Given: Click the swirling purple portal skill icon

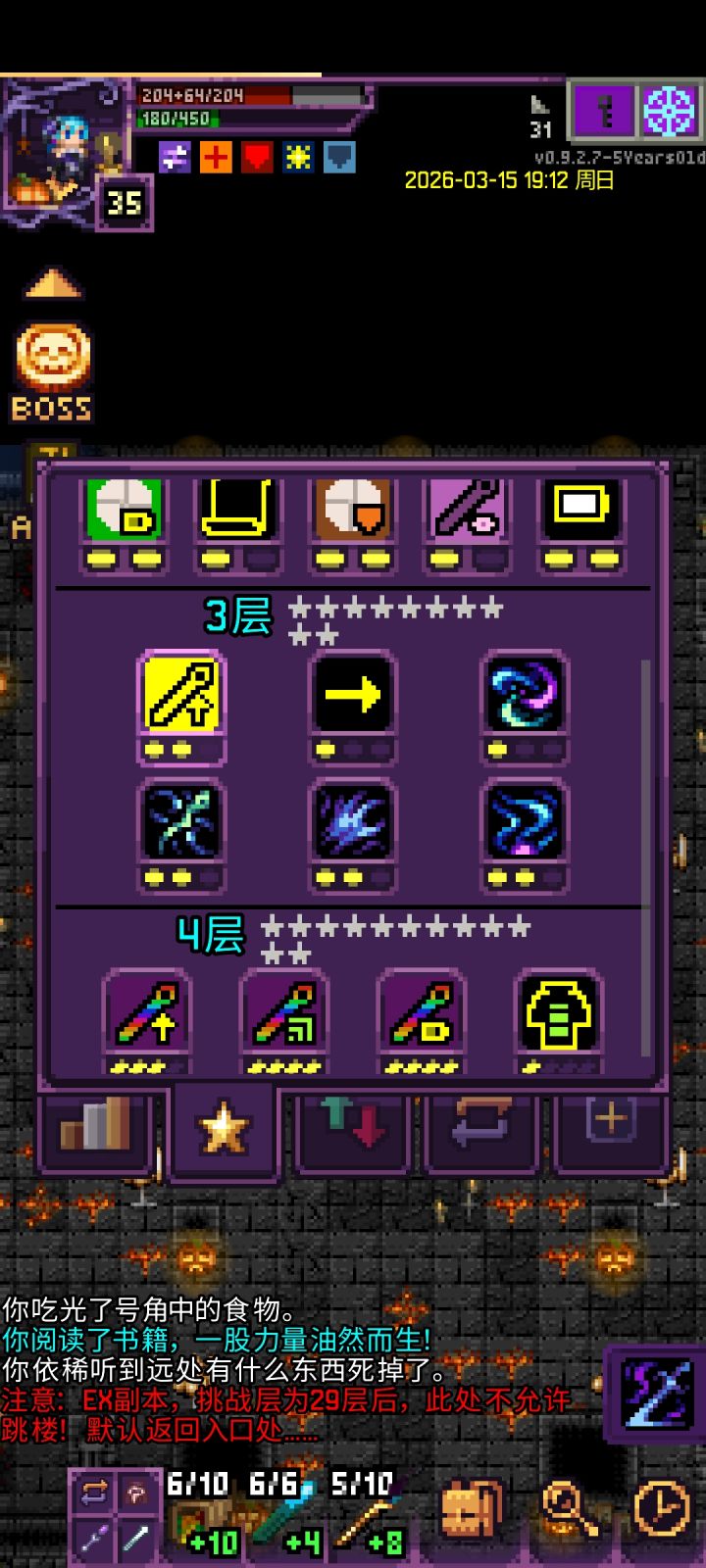Looking at the screenshot, I should click(522, 693).
